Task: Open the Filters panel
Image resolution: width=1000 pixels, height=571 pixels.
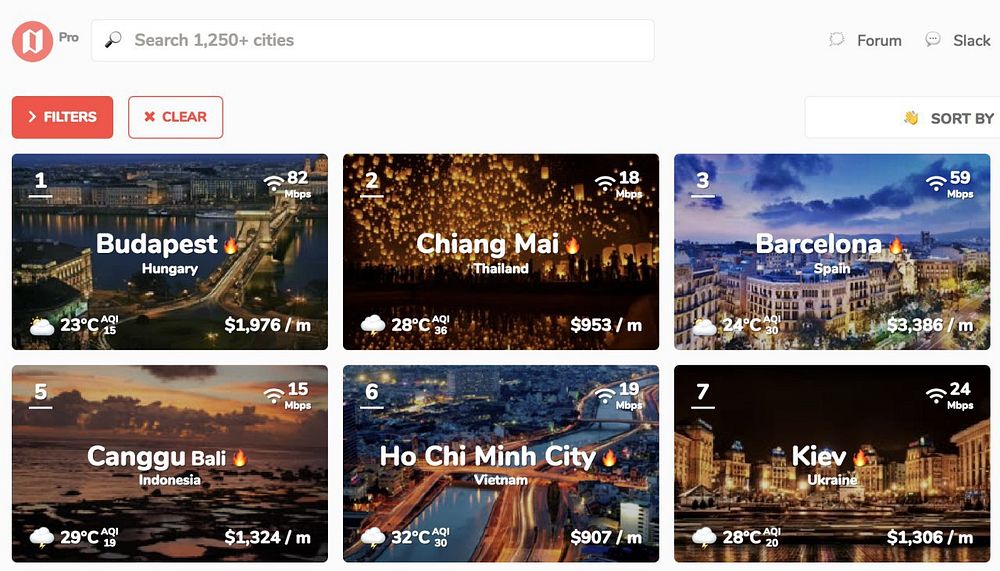Action: [62, 117]
